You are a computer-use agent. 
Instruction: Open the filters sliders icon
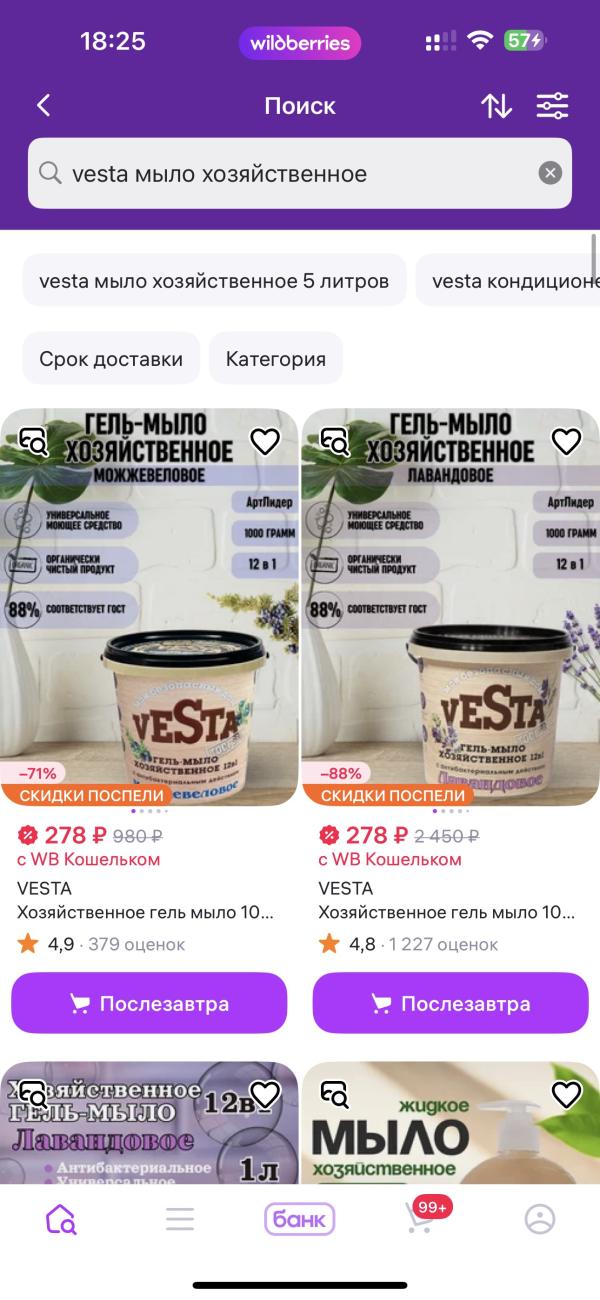coord(552,106)
